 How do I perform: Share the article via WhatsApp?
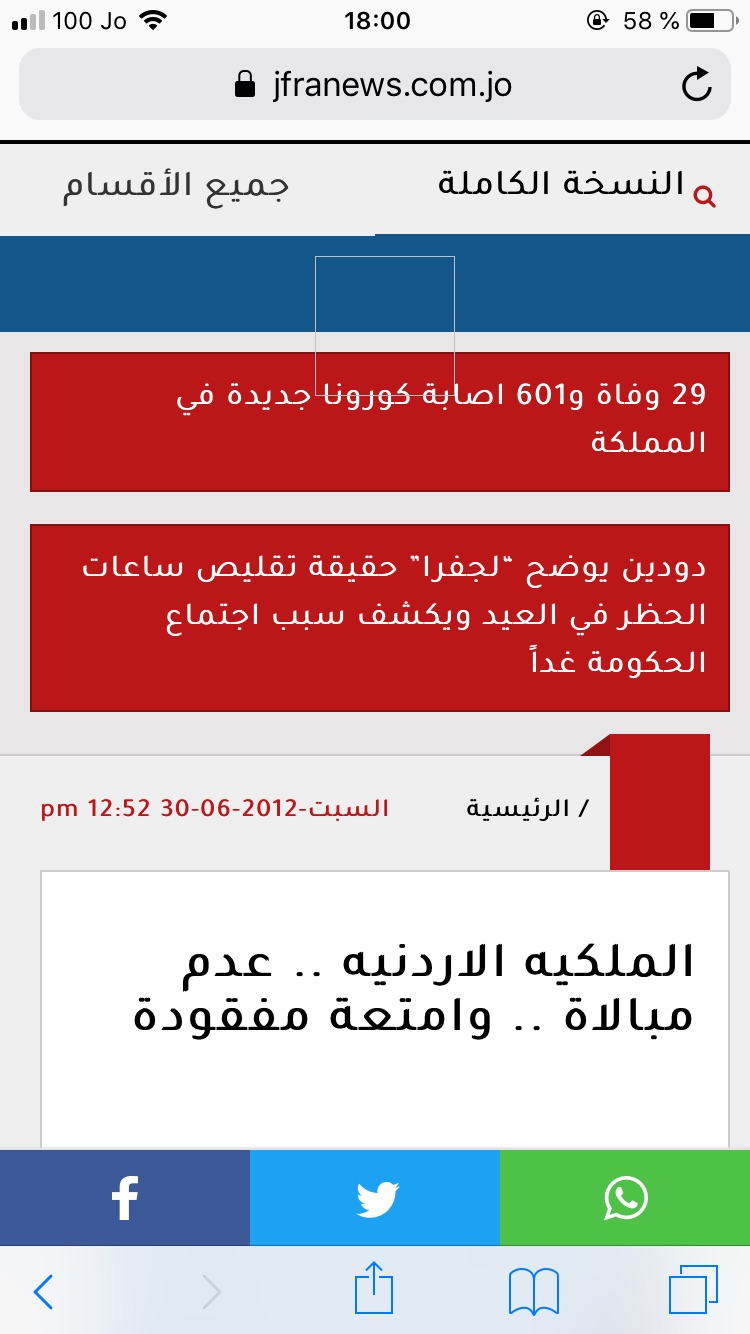pyautogui.click(x=625, y=1197)
